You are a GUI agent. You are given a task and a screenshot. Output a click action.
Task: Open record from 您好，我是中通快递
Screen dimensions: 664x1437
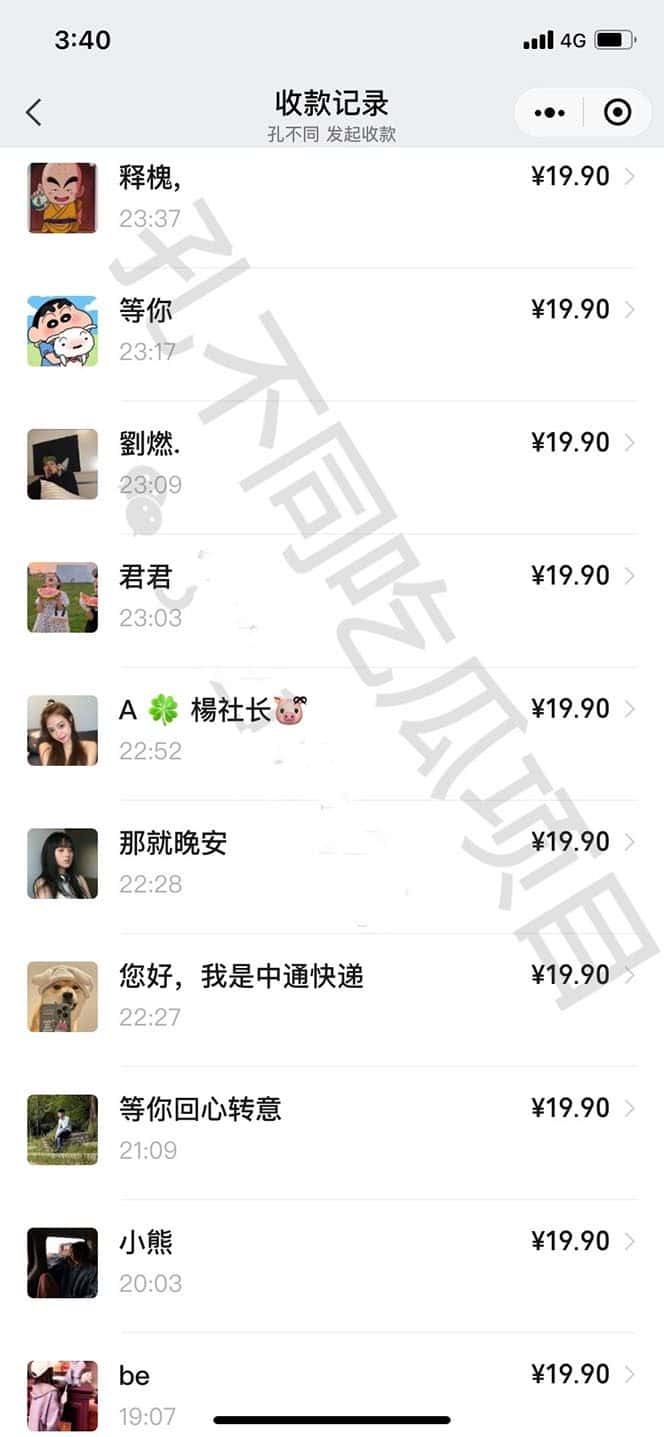330,995
